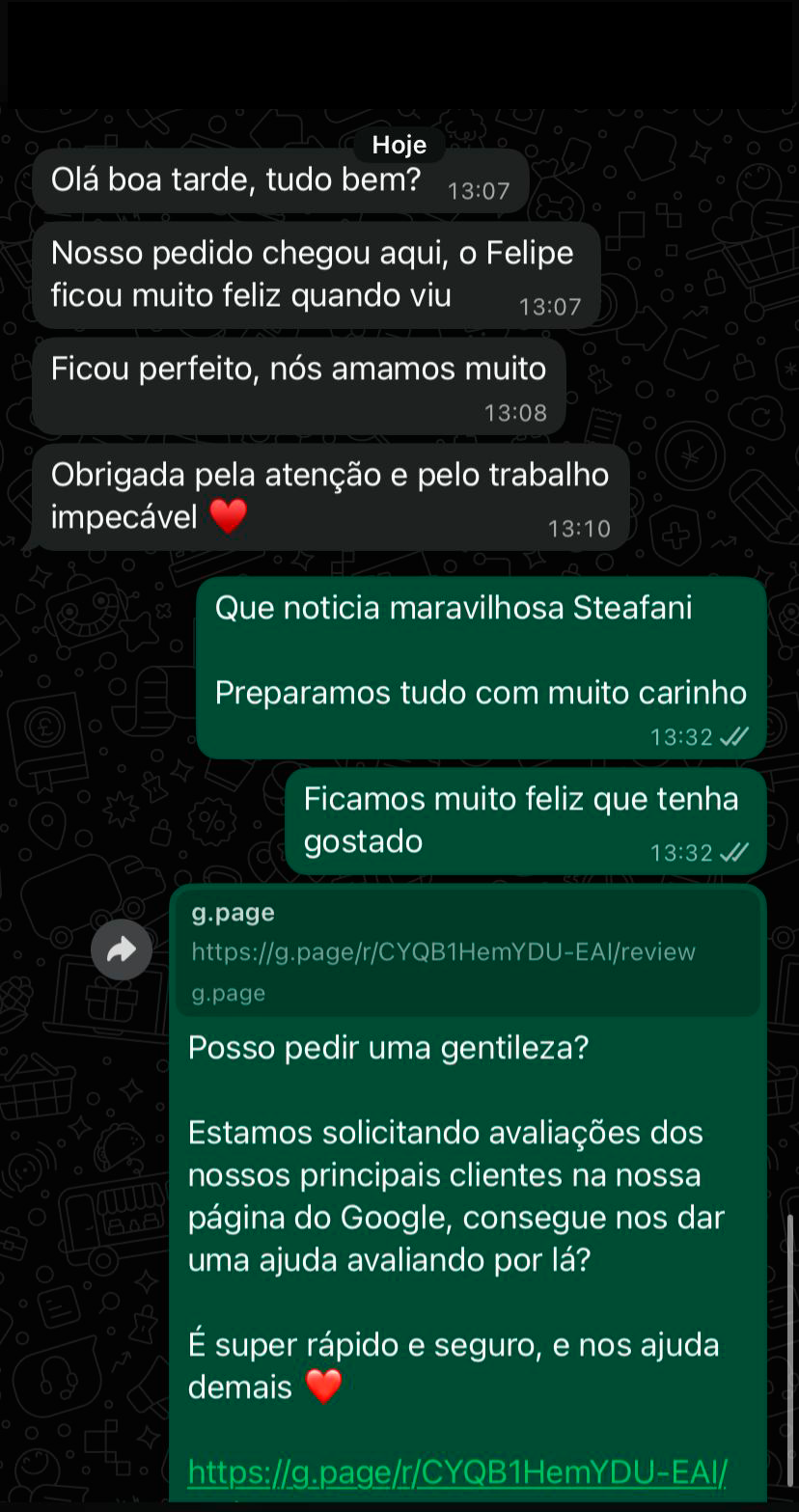The height and width of the screenshot is (1512, 799).
Task: Forward the g.page review link message
Action: click(122, 950)
